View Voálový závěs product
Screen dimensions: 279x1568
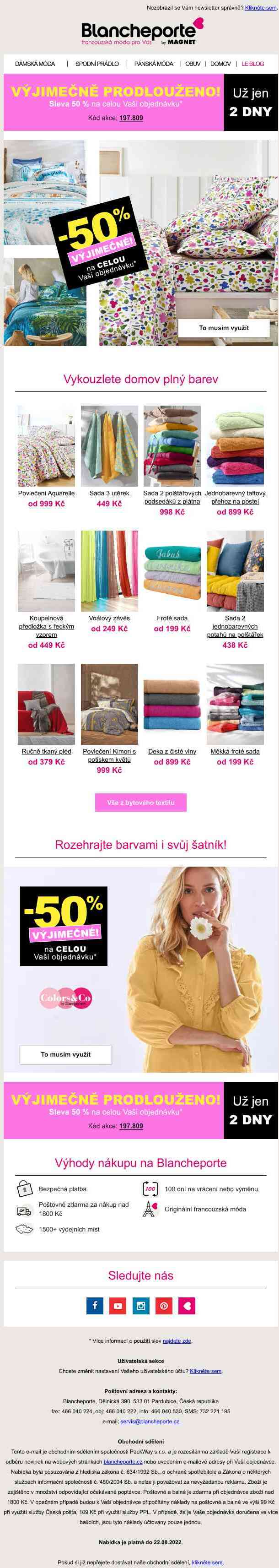(109, 618)
